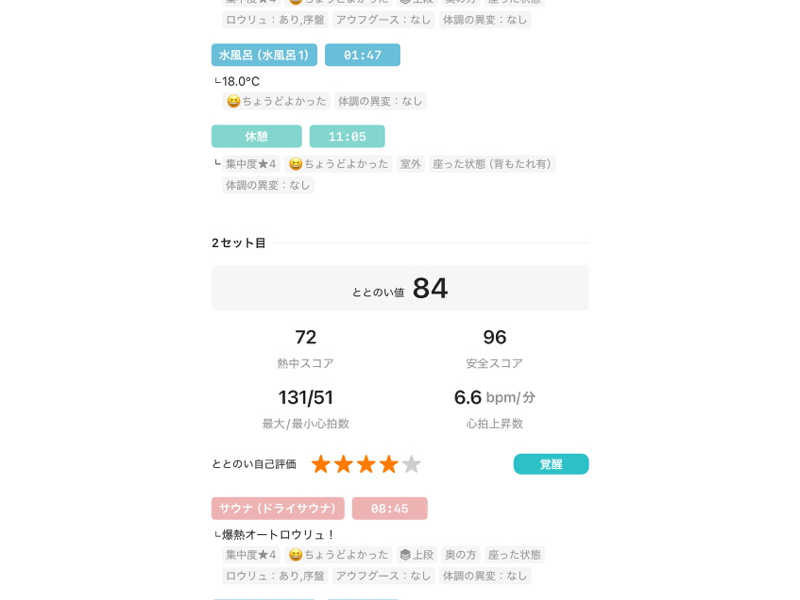Select the 休憩 session chip
This screenshot has height=600, width=800.
pyautogui.click(x=256, y=136)
